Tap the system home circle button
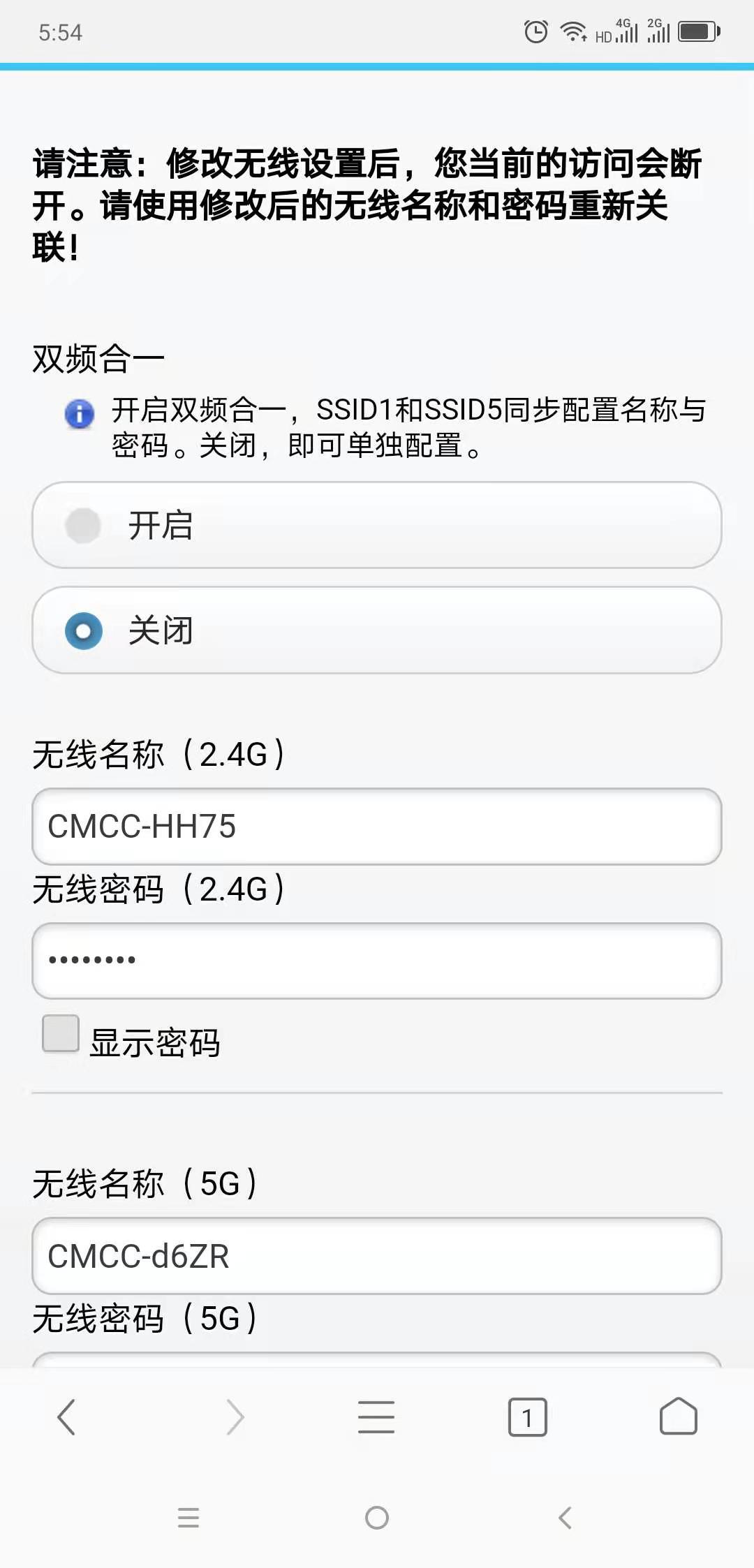Screen dimensions: 754x1568 [376, 1520]
